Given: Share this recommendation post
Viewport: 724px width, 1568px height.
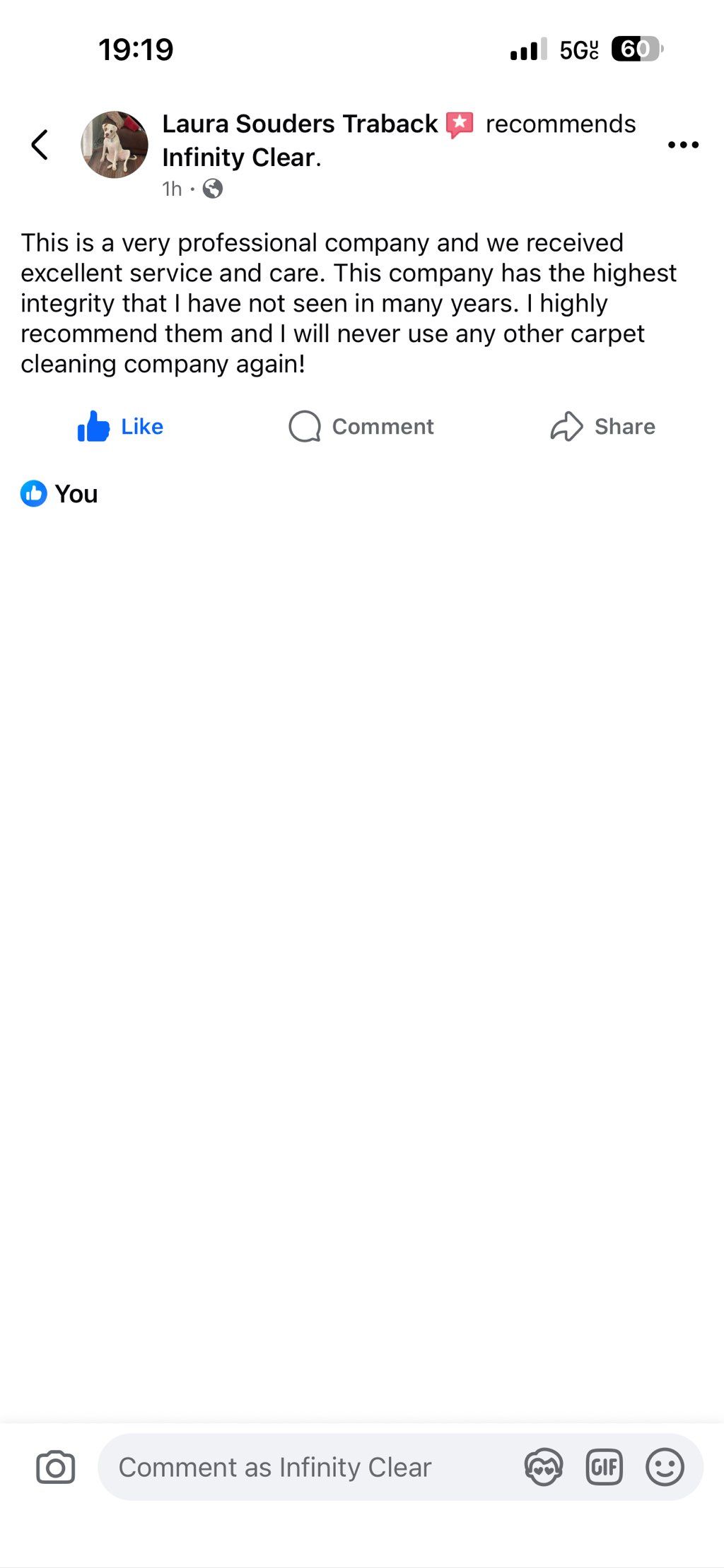Looking at the screenshot, I should 603,427.
